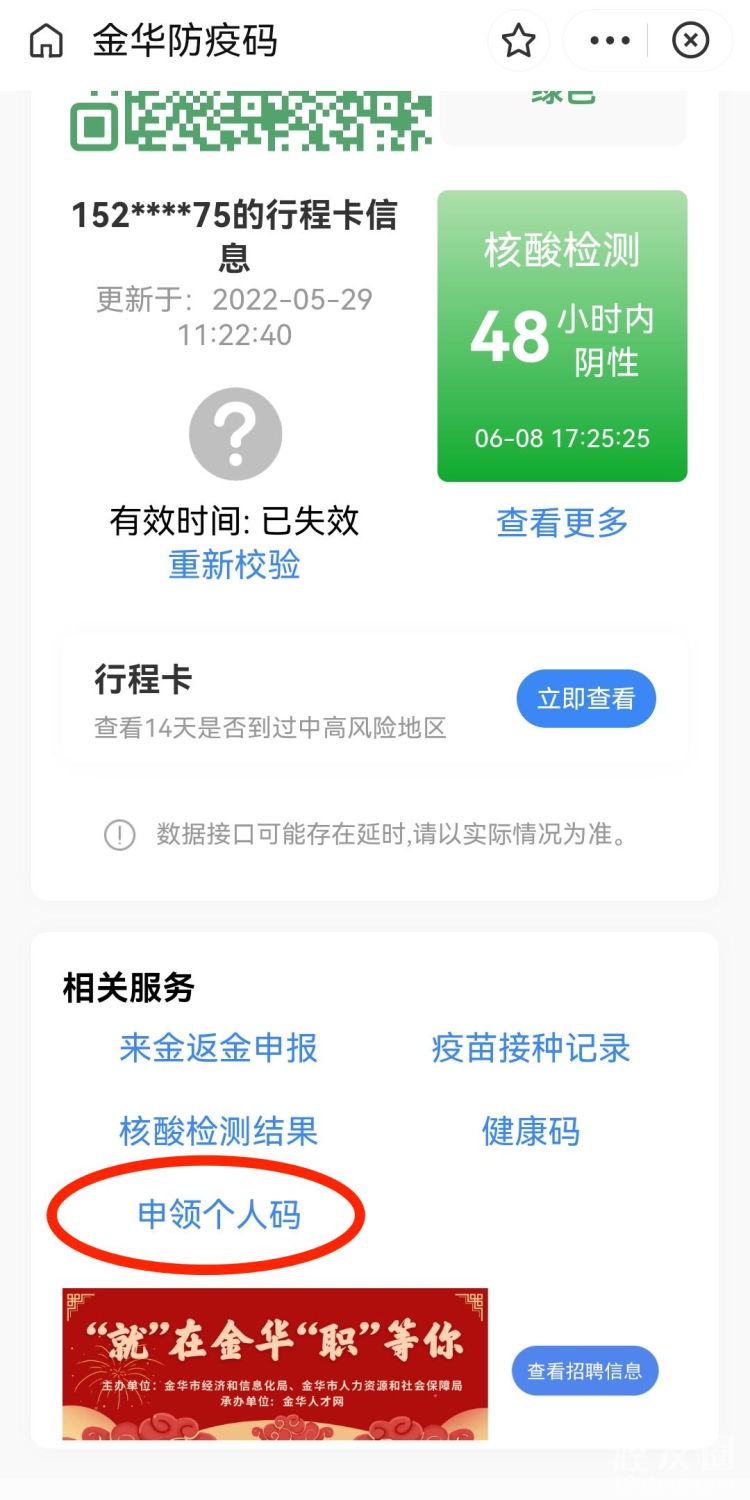Viewport: 750px width, 1500px height.
Task: Open 查看更多 under nucleic acid test
Action: [562, 522]
